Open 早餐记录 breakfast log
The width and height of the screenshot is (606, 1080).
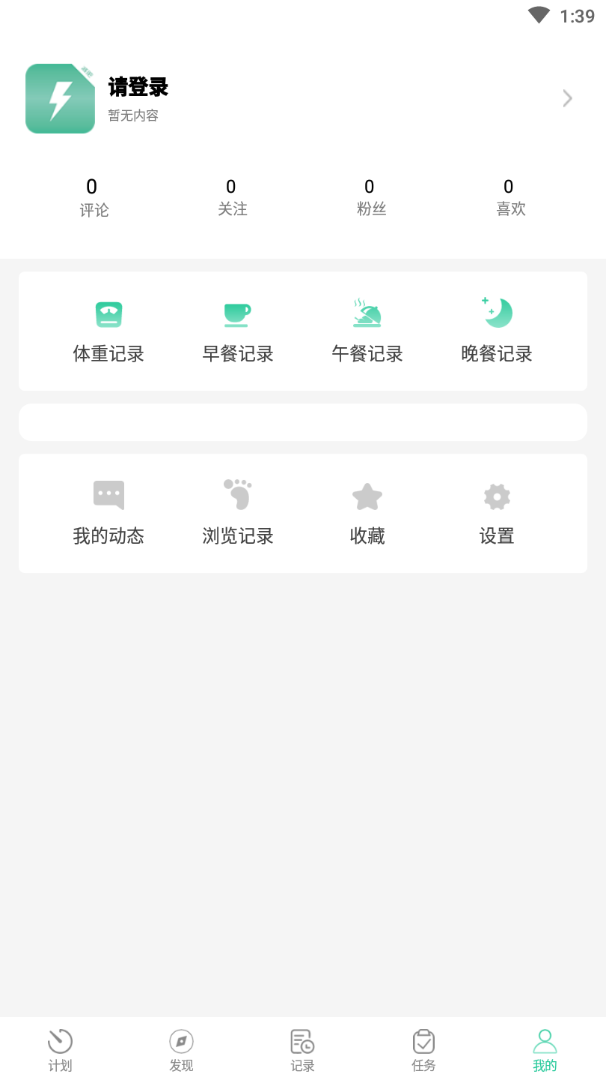tap(237, 331)
